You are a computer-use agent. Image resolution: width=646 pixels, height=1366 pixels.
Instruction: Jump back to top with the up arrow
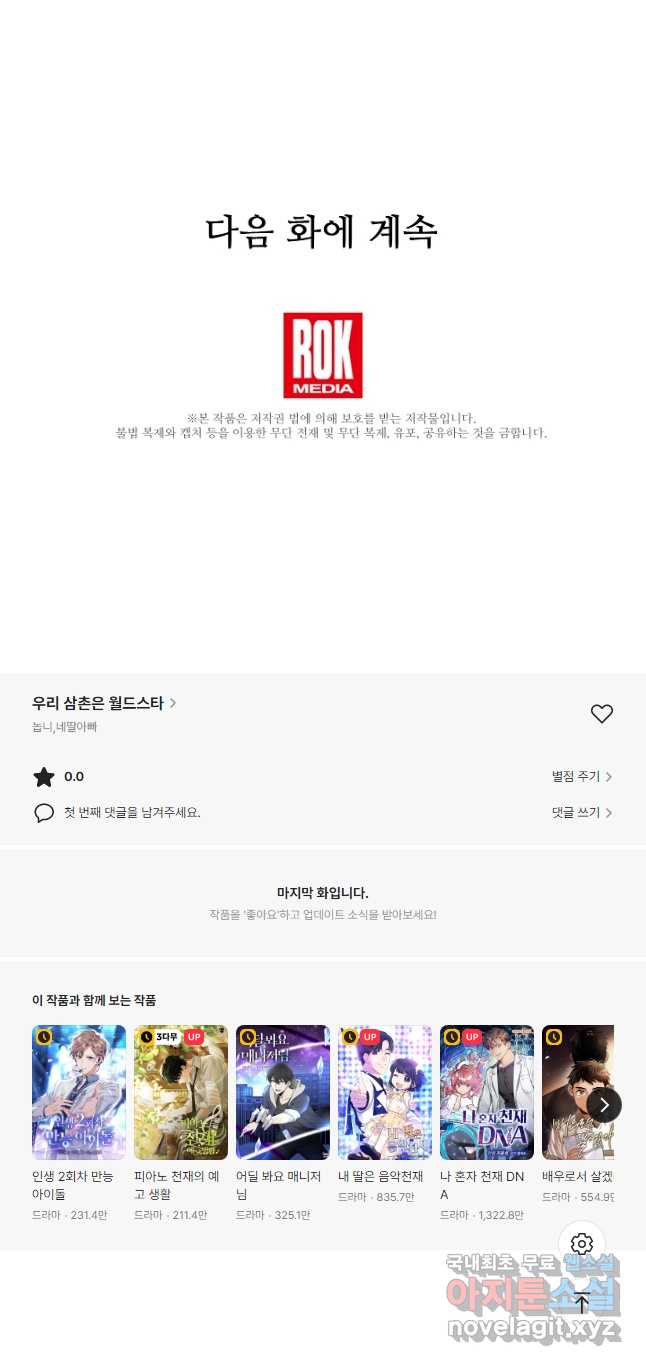[582, 1303]
